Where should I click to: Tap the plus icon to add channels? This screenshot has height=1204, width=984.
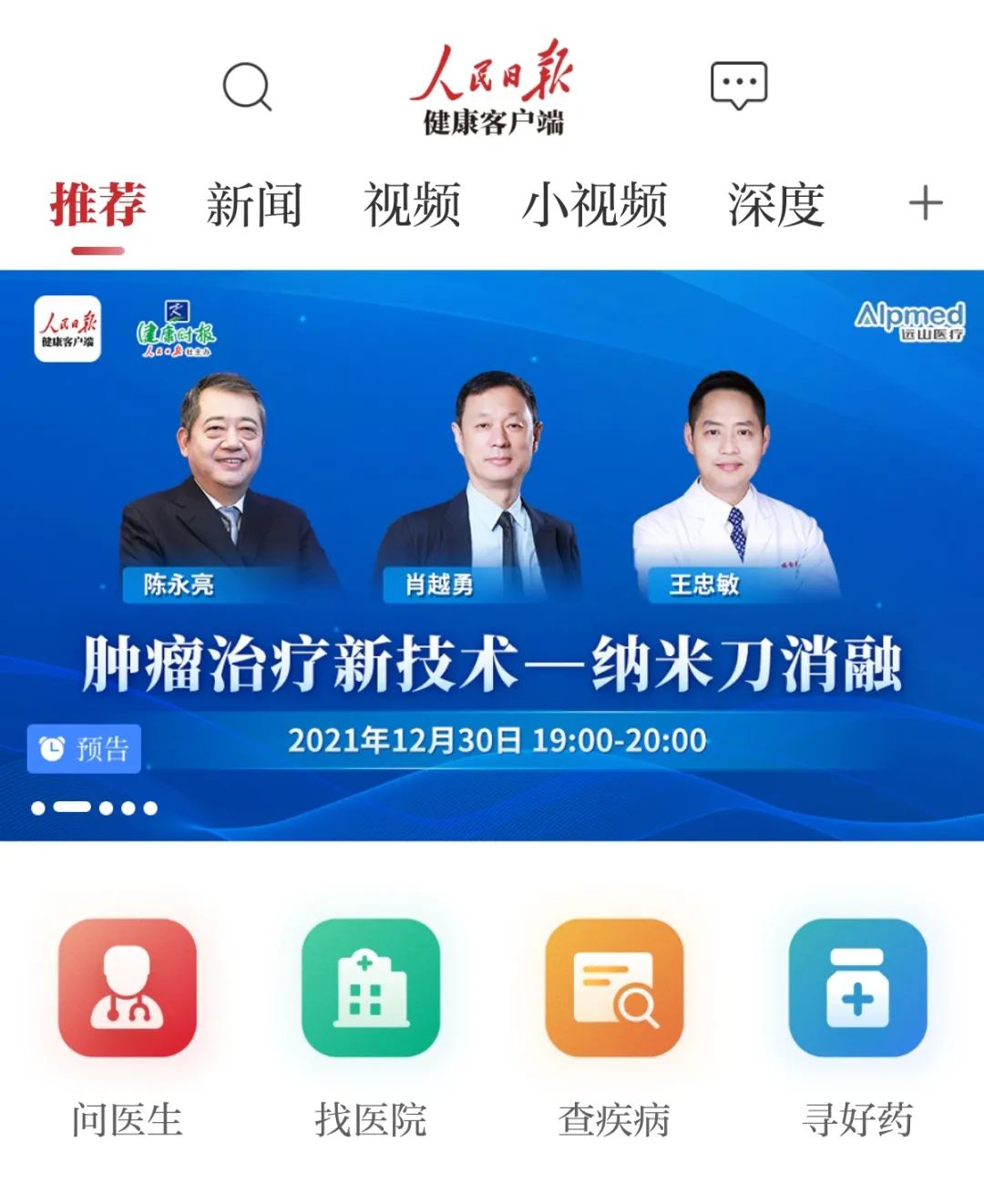coord(925,203)
